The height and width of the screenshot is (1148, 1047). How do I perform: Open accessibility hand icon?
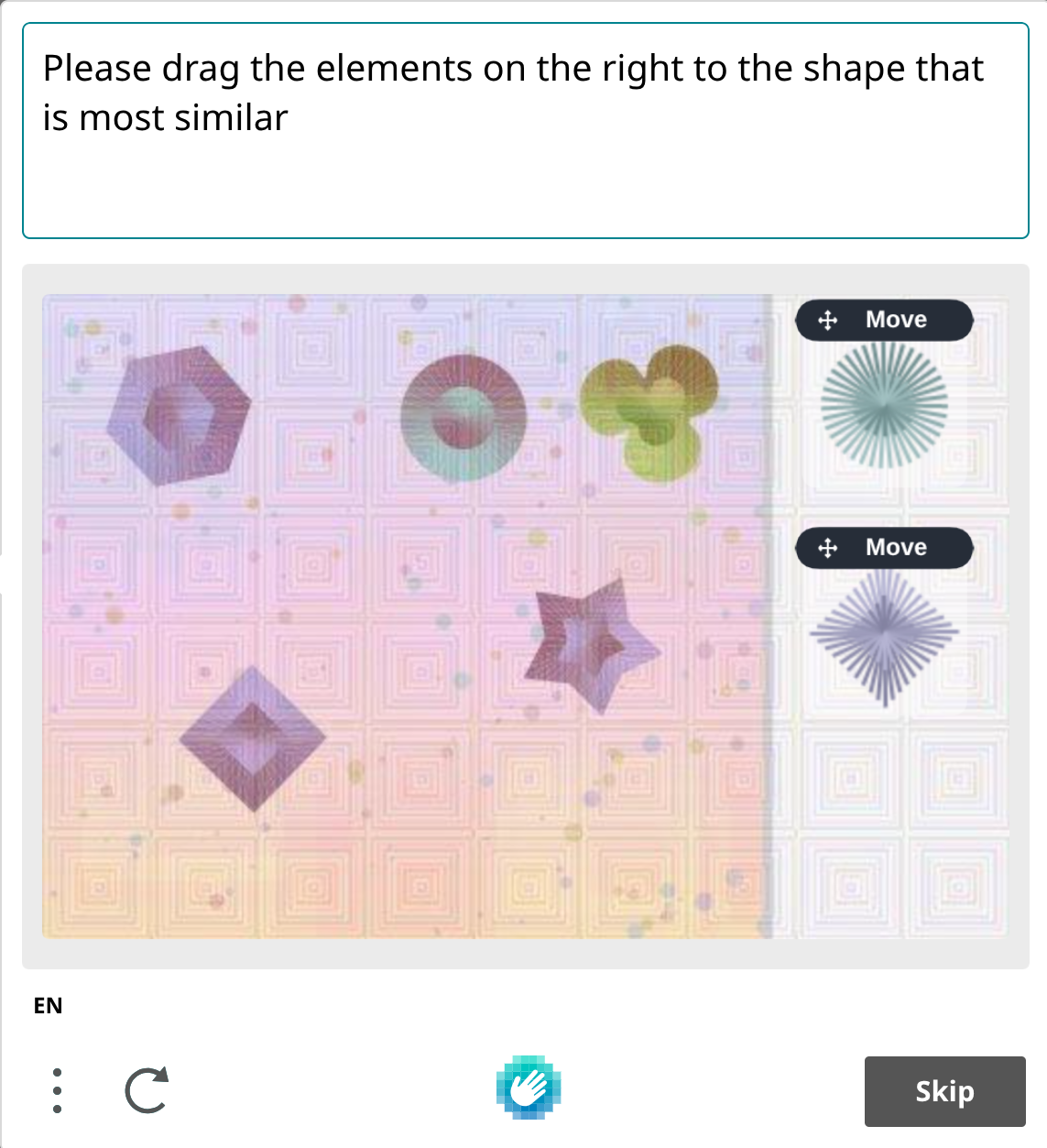(x=529, y=1088)
